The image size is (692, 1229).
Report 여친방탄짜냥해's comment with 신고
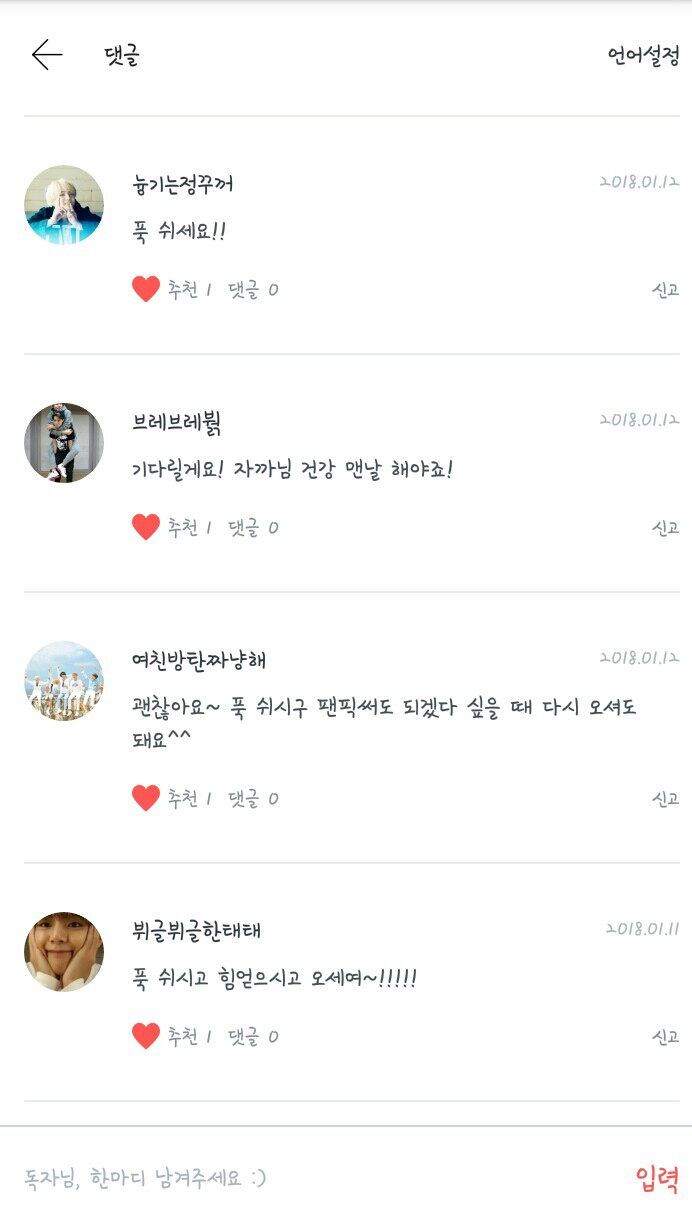click(665, 799)
